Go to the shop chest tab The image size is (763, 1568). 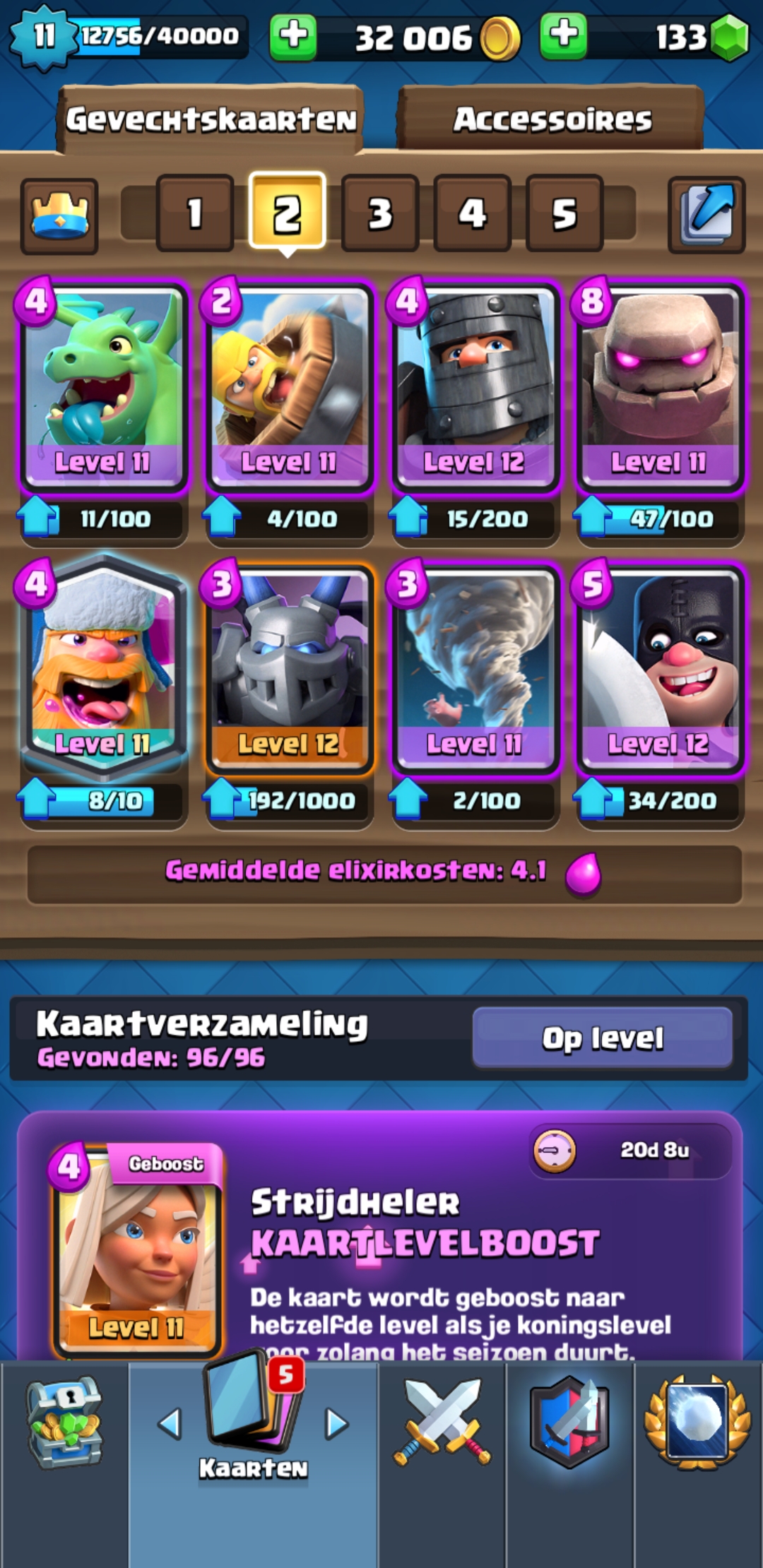(x=64, y=1423)
